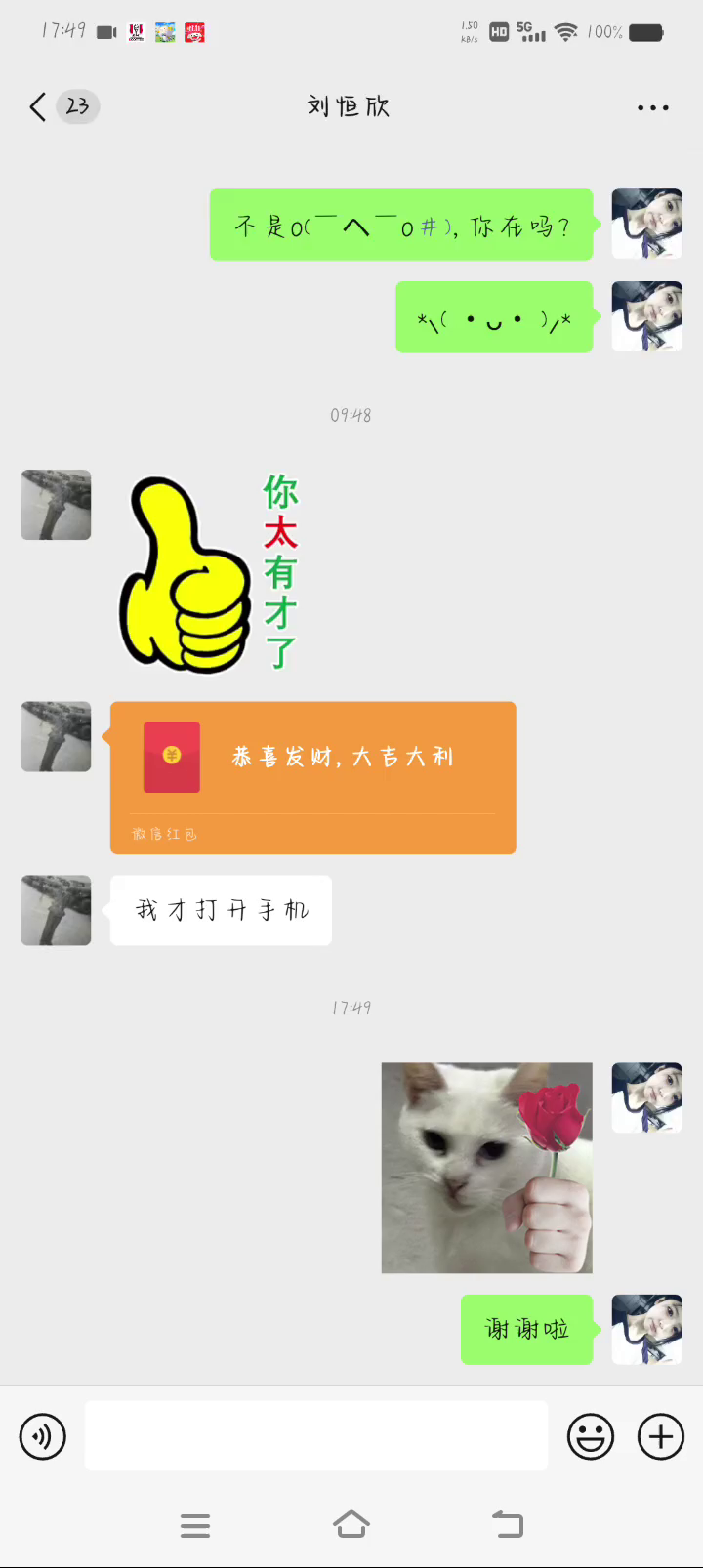
Task: Open the white cat with rose image
Action: 486,1167
